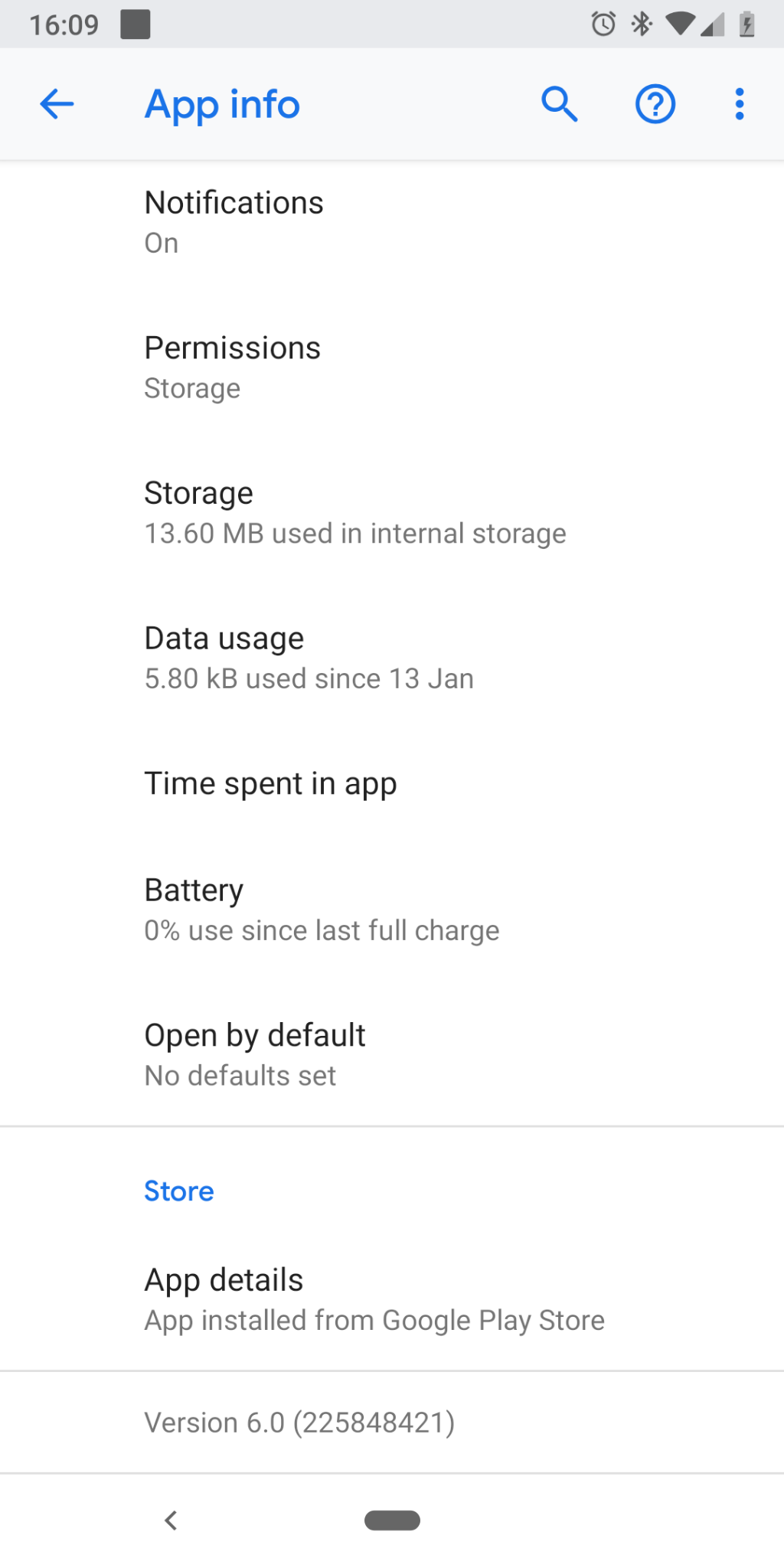
Task: Click the help question mark icon
Action: (x=655, y=104)
